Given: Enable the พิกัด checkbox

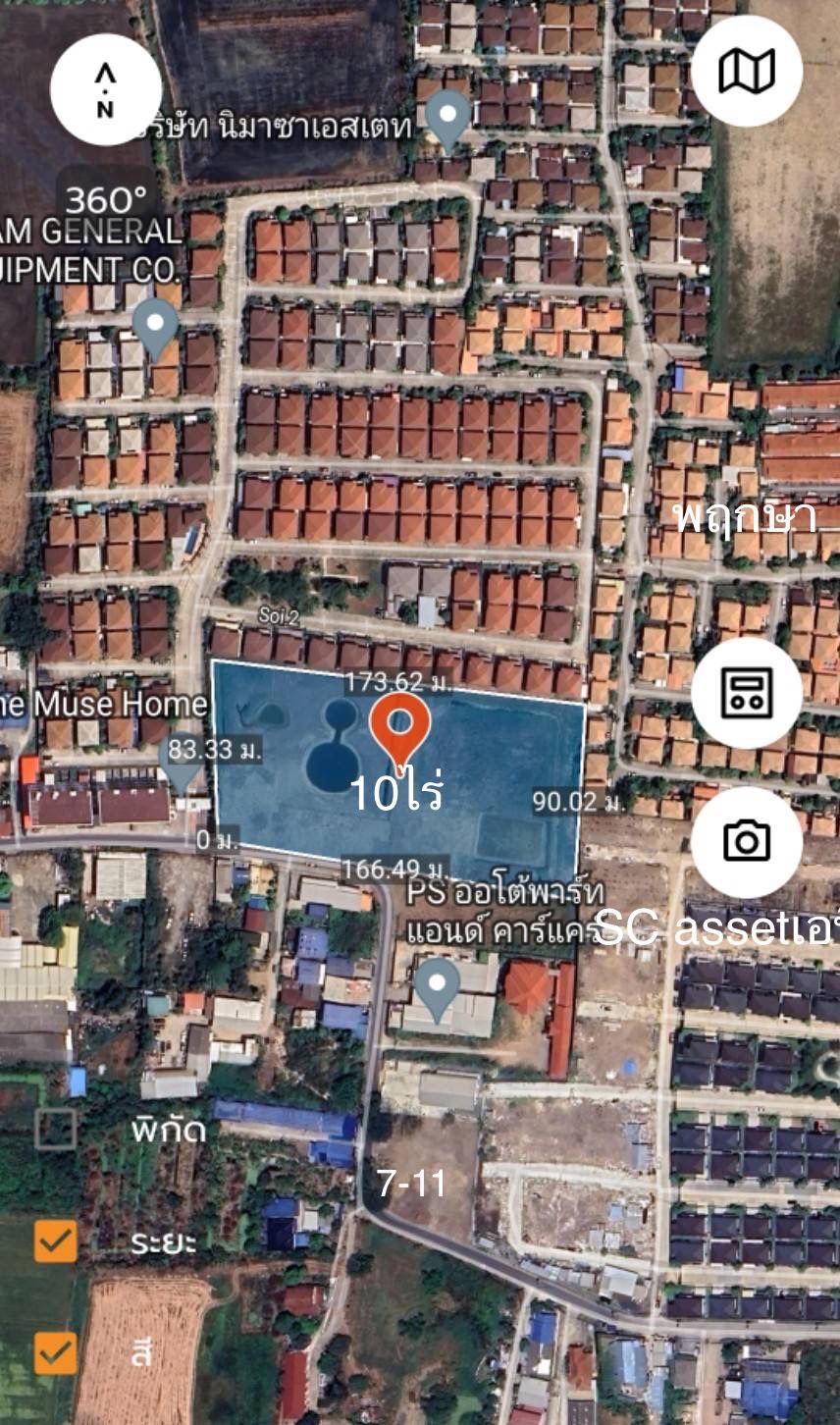Looking at the screenshot, I should click(56, 1129).
